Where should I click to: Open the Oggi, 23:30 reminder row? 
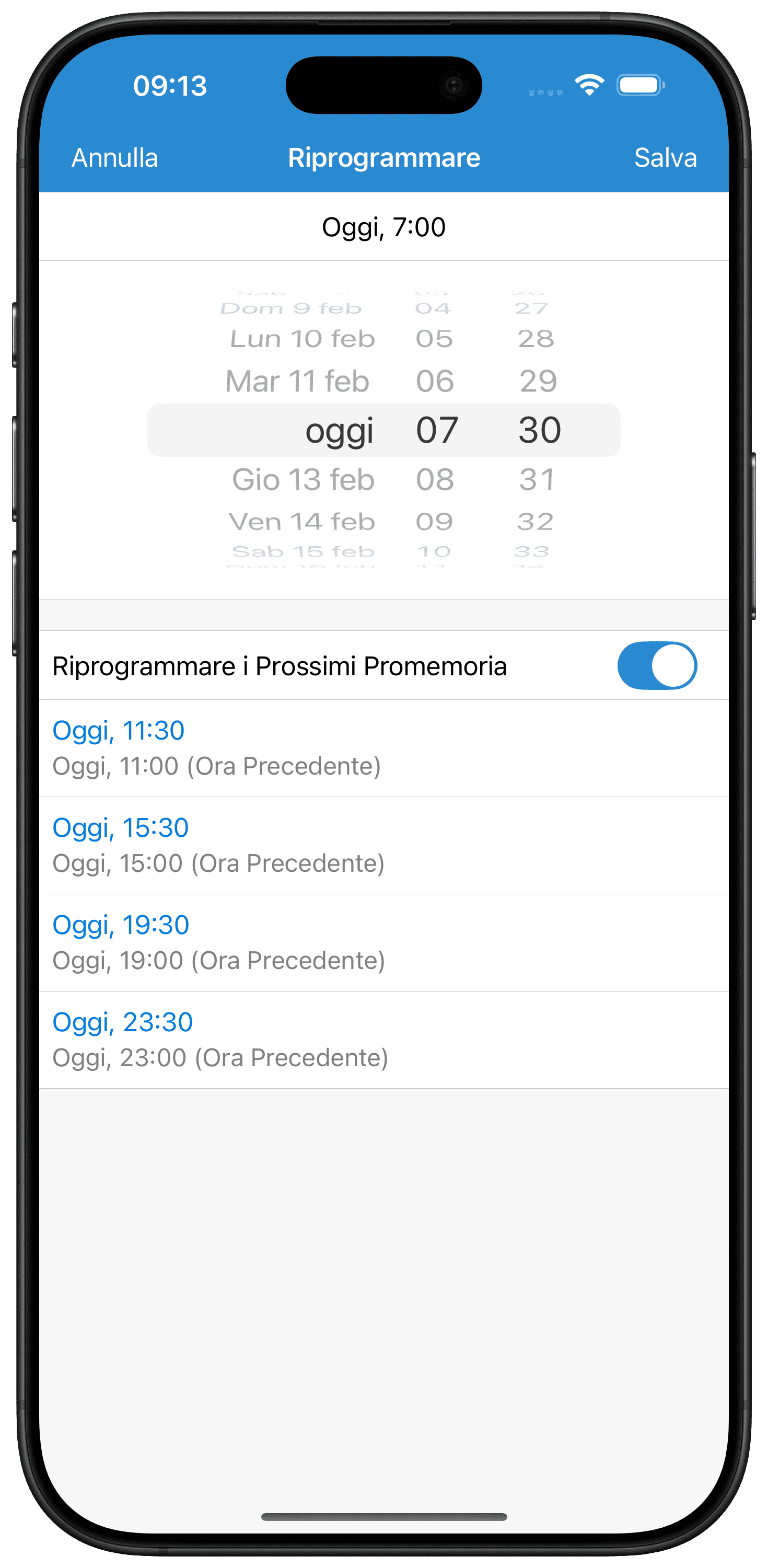tap(384, 1040)
